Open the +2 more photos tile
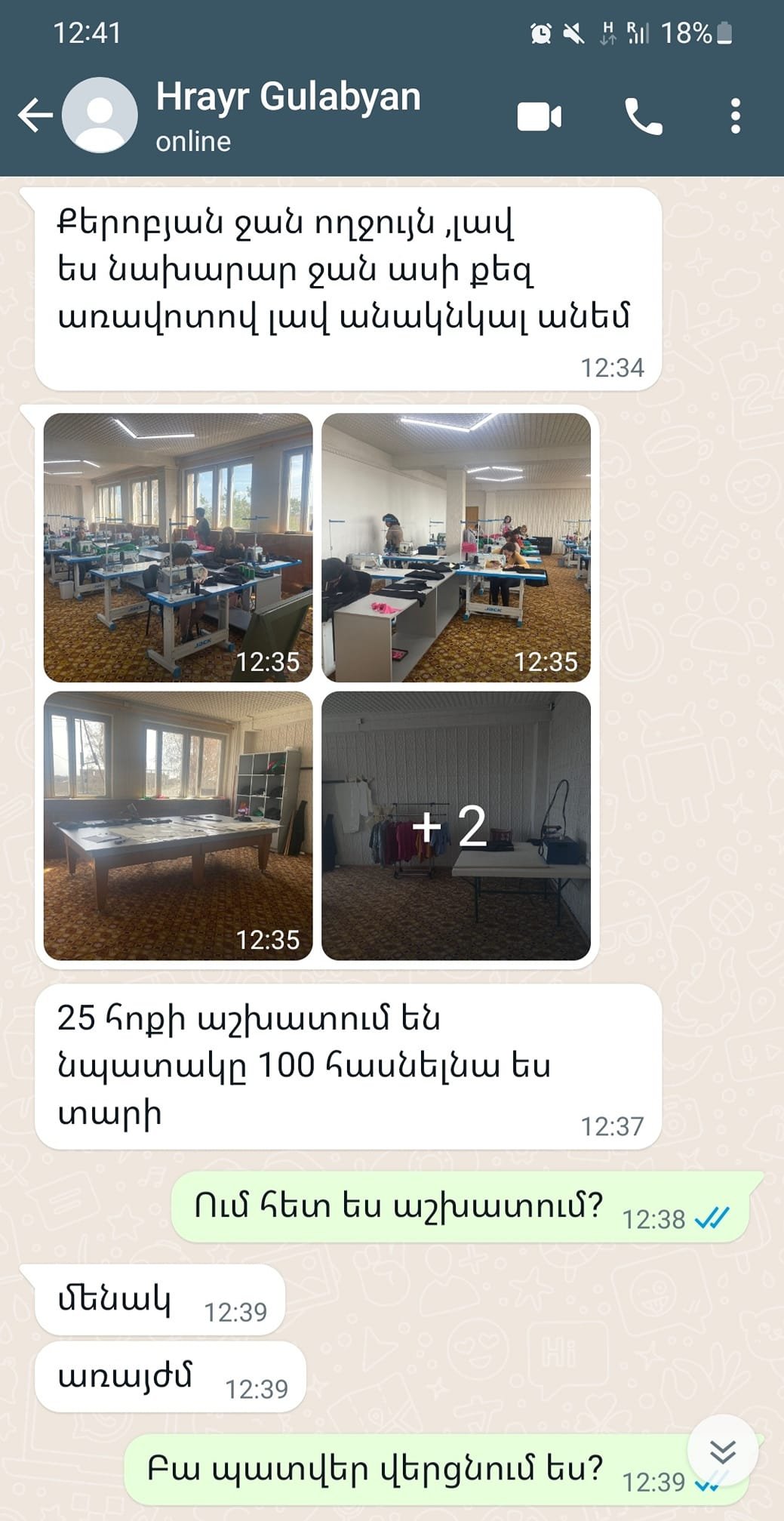The image size is (784, 1521). 456,825
